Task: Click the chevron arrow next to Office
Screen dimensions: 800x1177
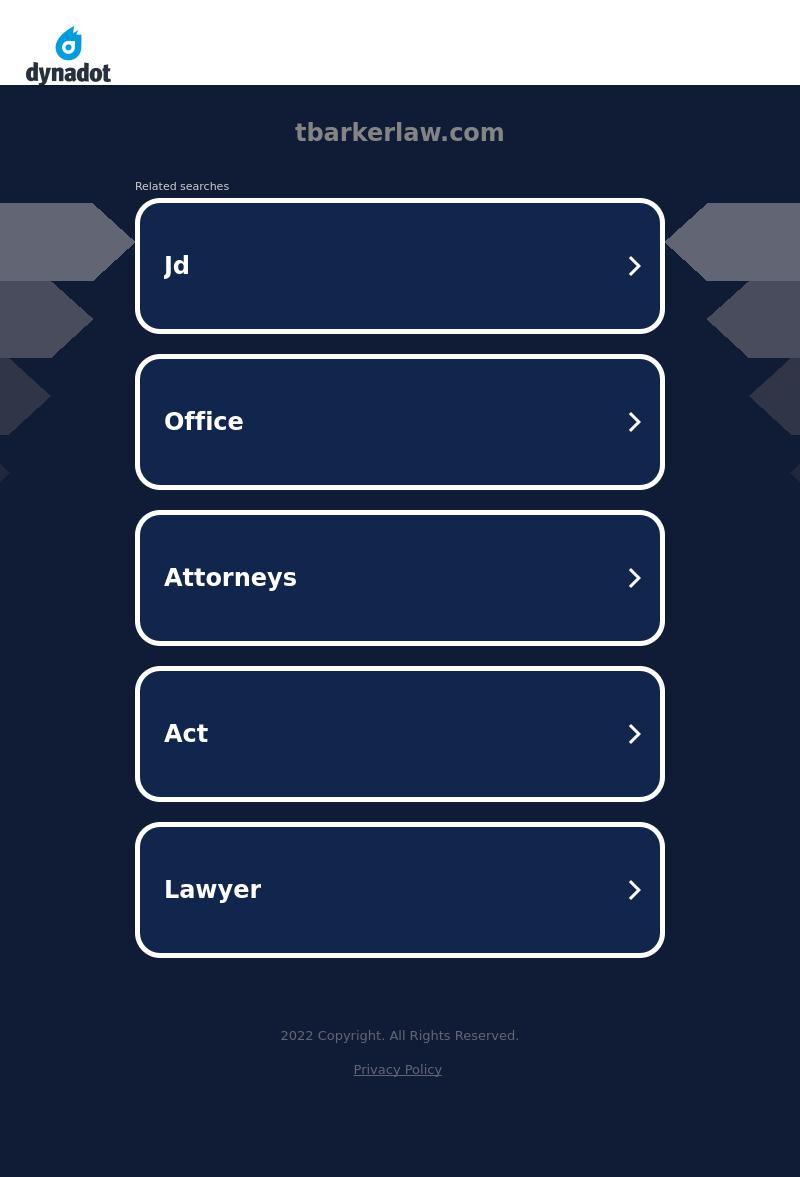Action: click(634, 421)
